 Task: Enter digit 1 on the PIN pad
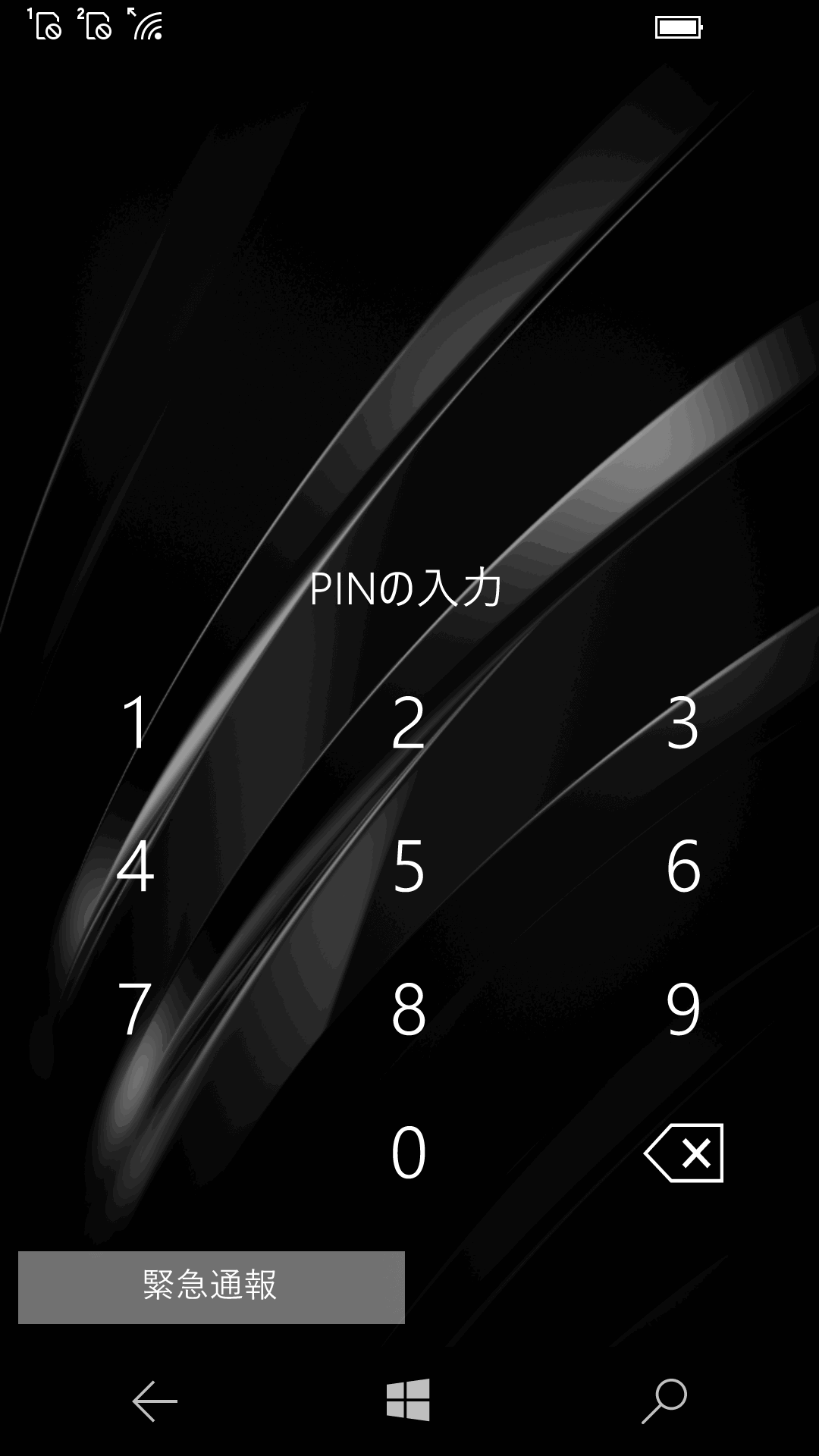point(136,723)
